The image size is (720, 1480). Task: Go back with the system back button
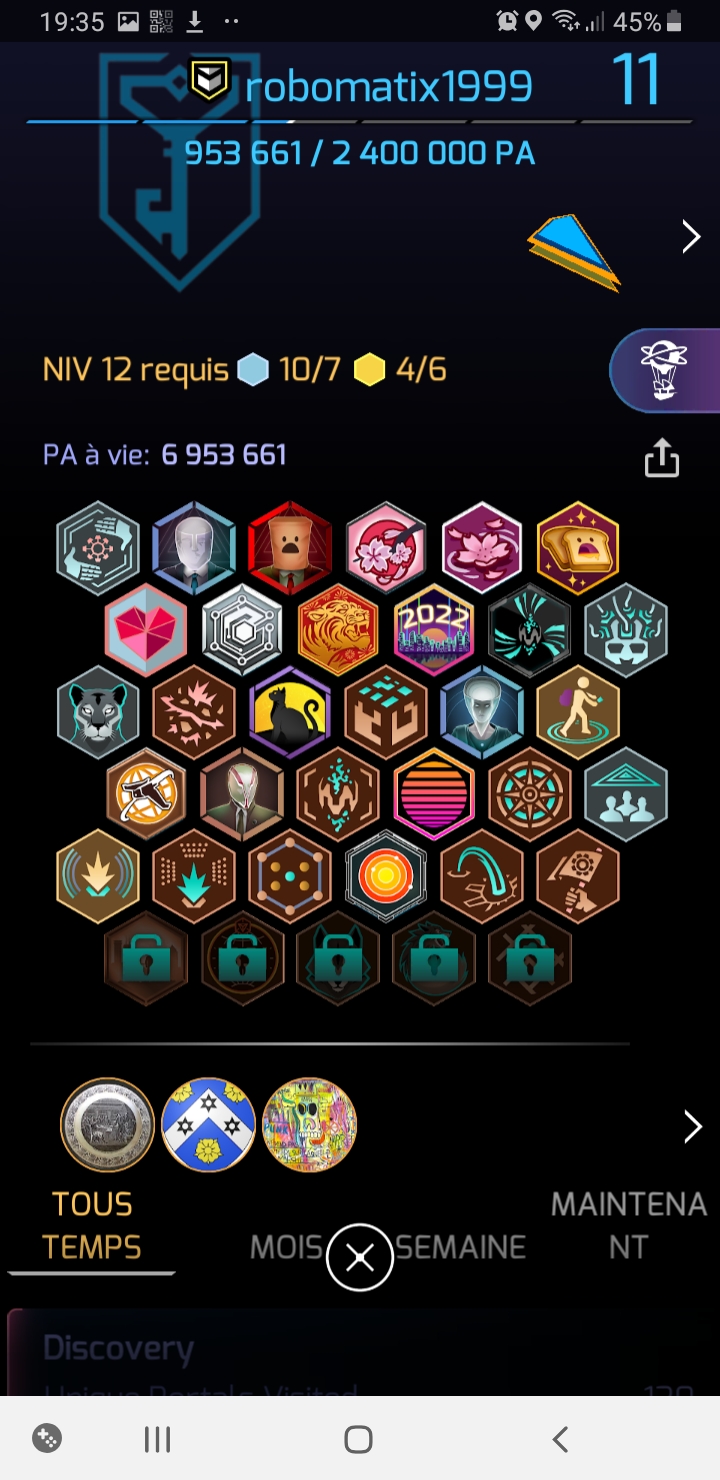pos(560,1439)
